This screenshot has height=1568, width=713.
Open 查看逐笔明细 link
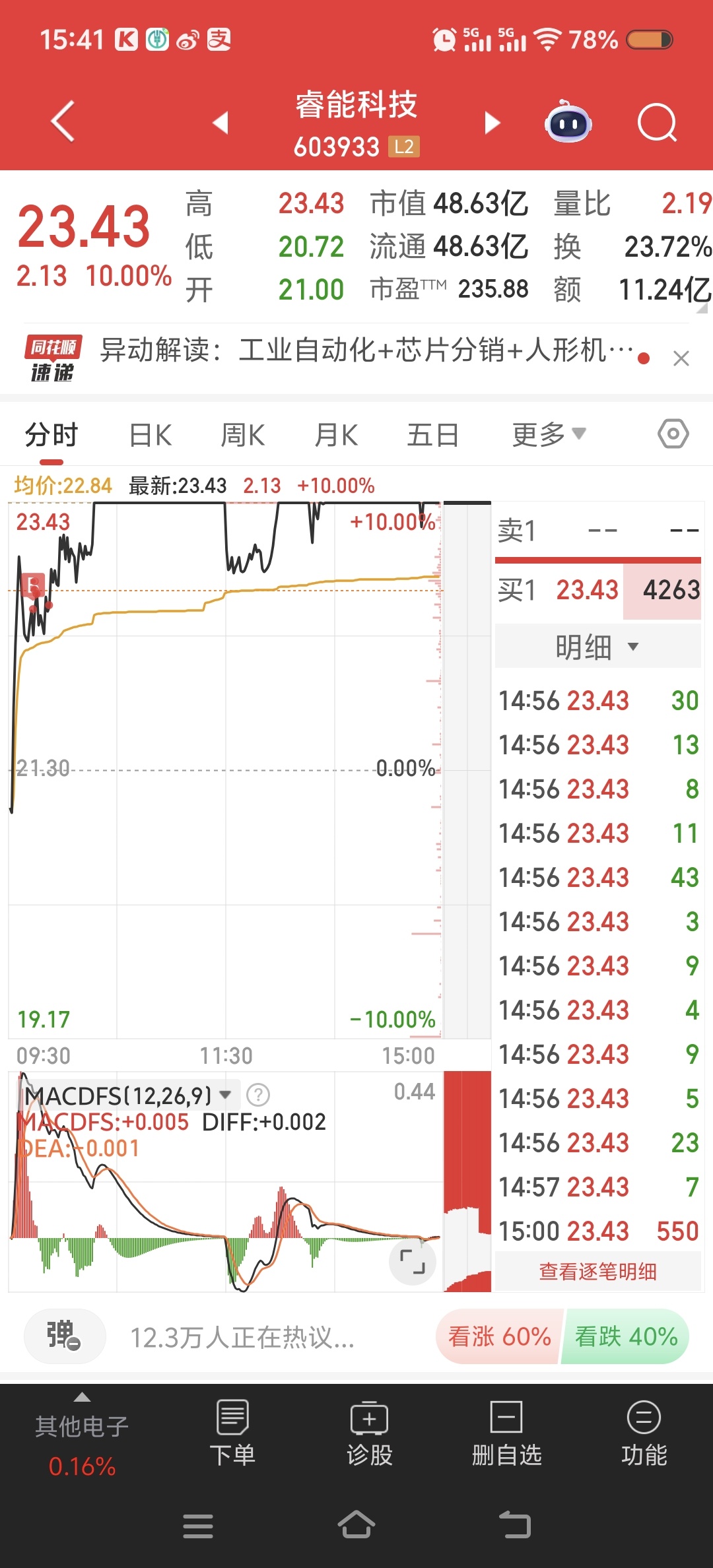tap(597, 1272)
